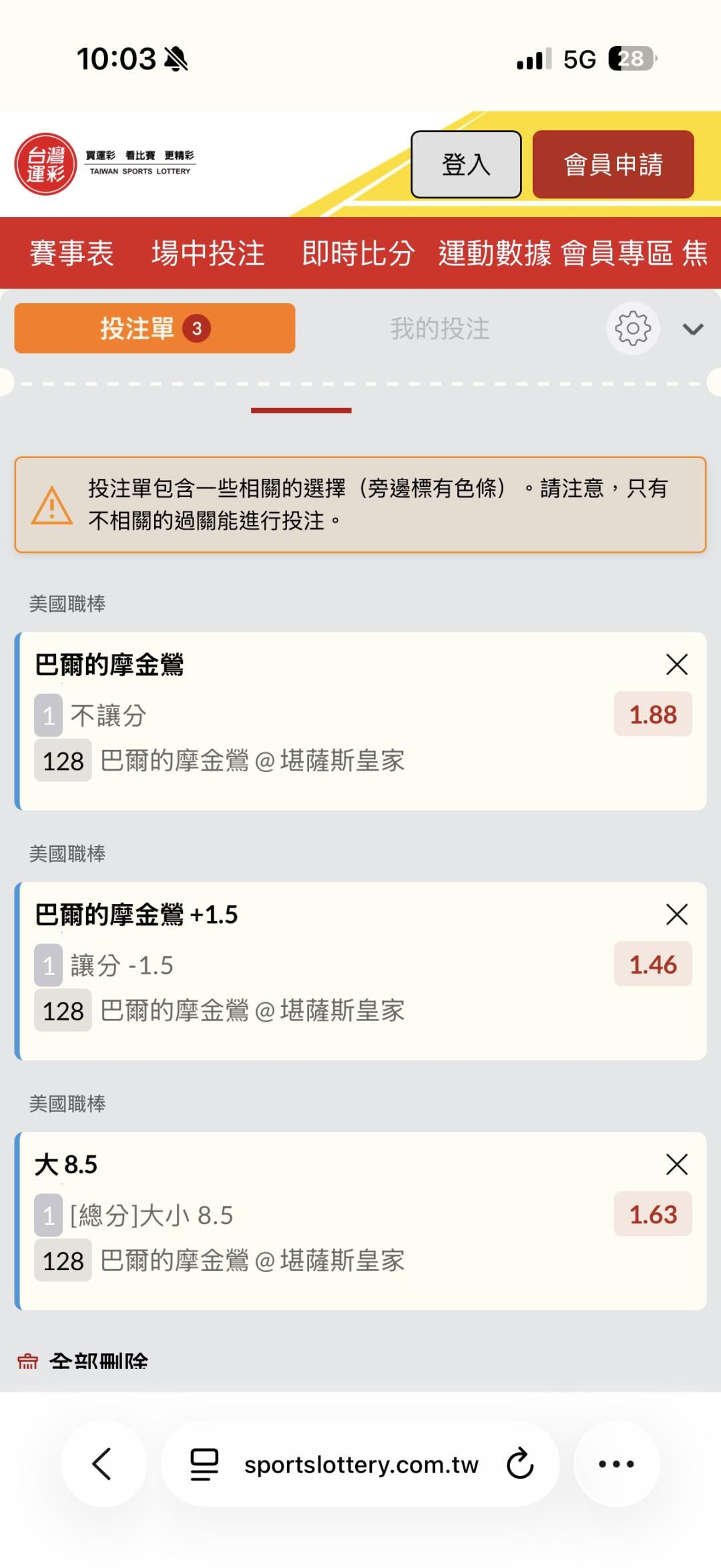Tap the 登入 login button

466,164
